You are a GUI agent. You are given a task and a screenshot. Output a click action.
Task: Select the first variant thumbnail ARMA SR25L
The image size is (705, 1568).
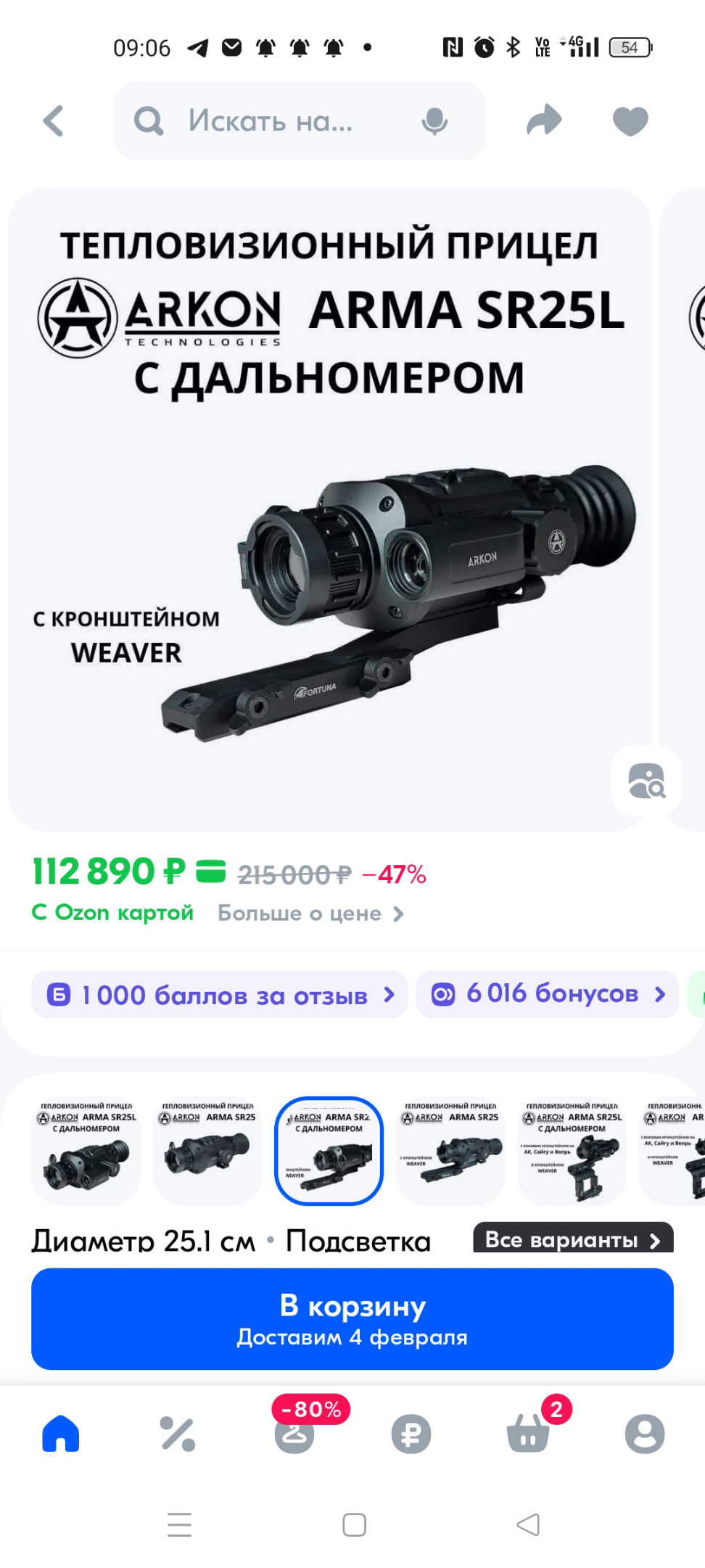pos(86,1151)
